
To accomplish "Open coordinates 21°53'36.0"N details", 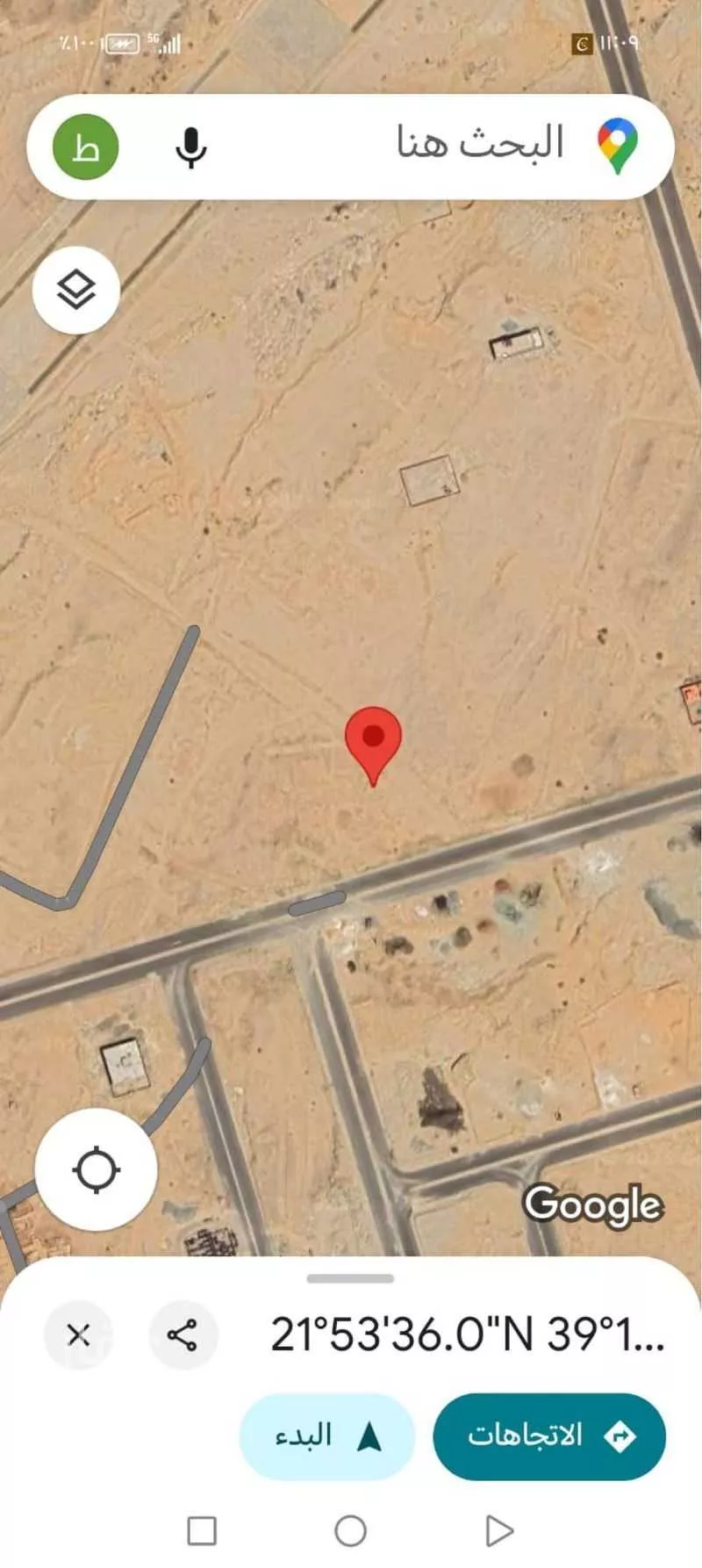I will tap(467, 1335).
